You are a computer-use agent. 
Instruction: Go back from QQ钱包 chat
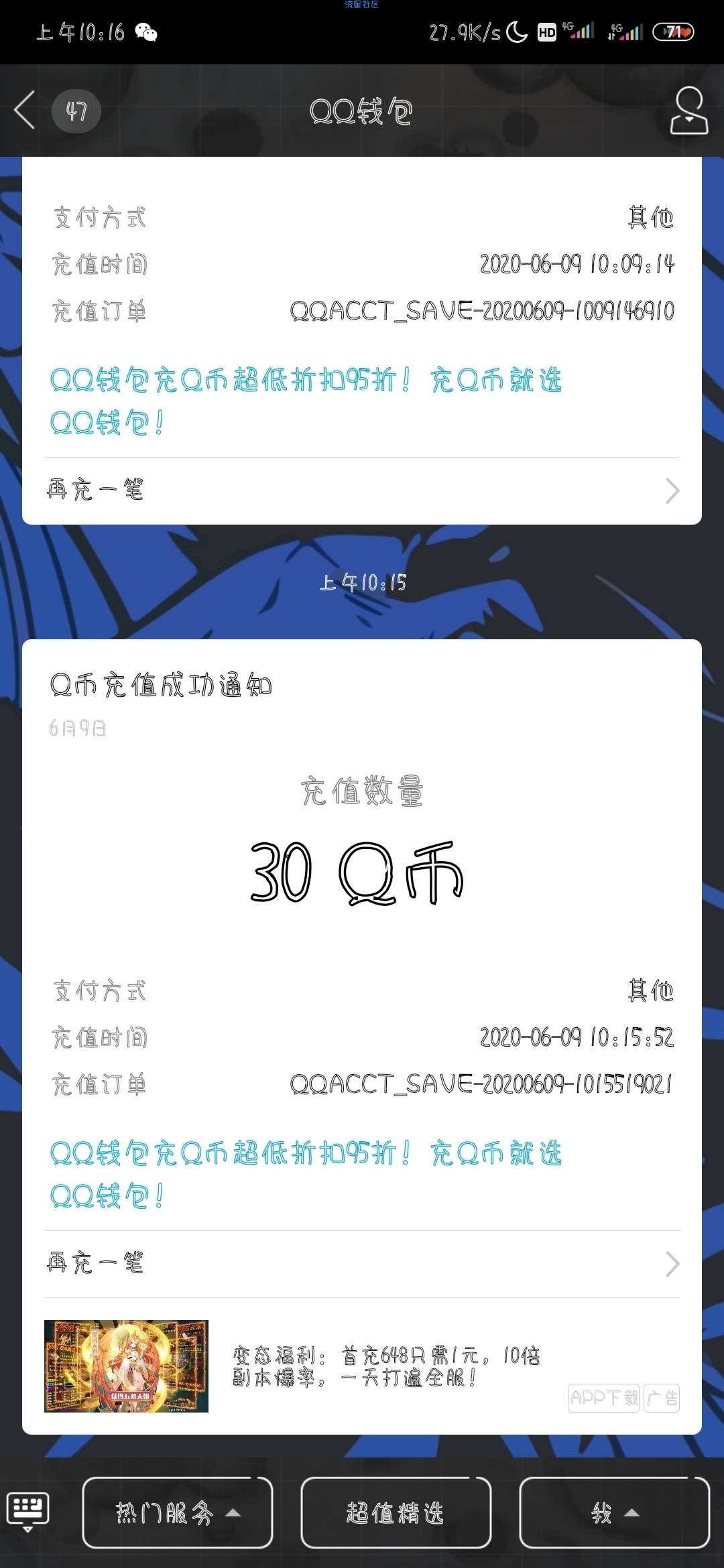pyautogui.click(x=25, y=111)
